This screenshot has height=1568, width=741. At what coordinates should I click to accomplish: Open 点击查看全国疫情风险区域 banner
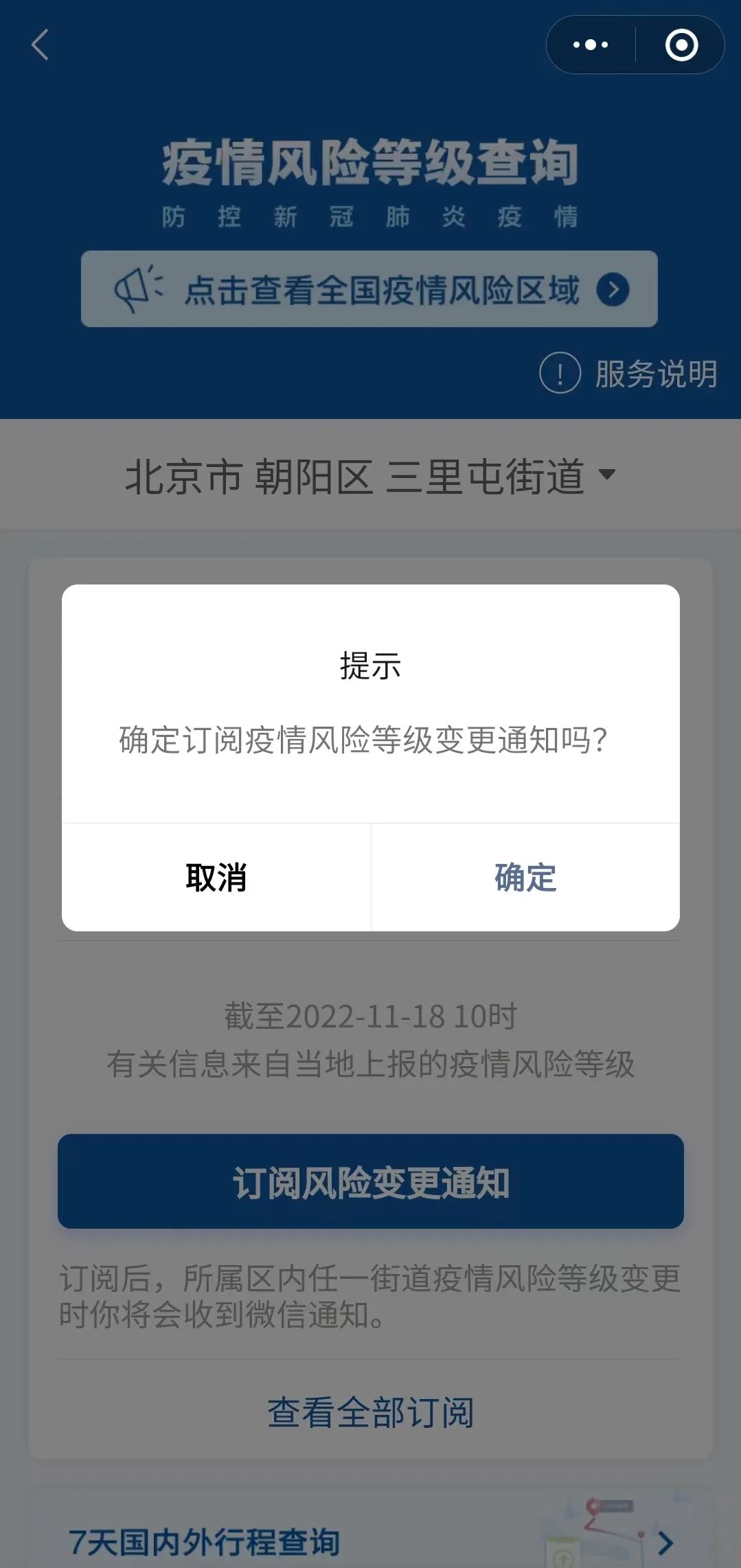[x=369, y=289]
